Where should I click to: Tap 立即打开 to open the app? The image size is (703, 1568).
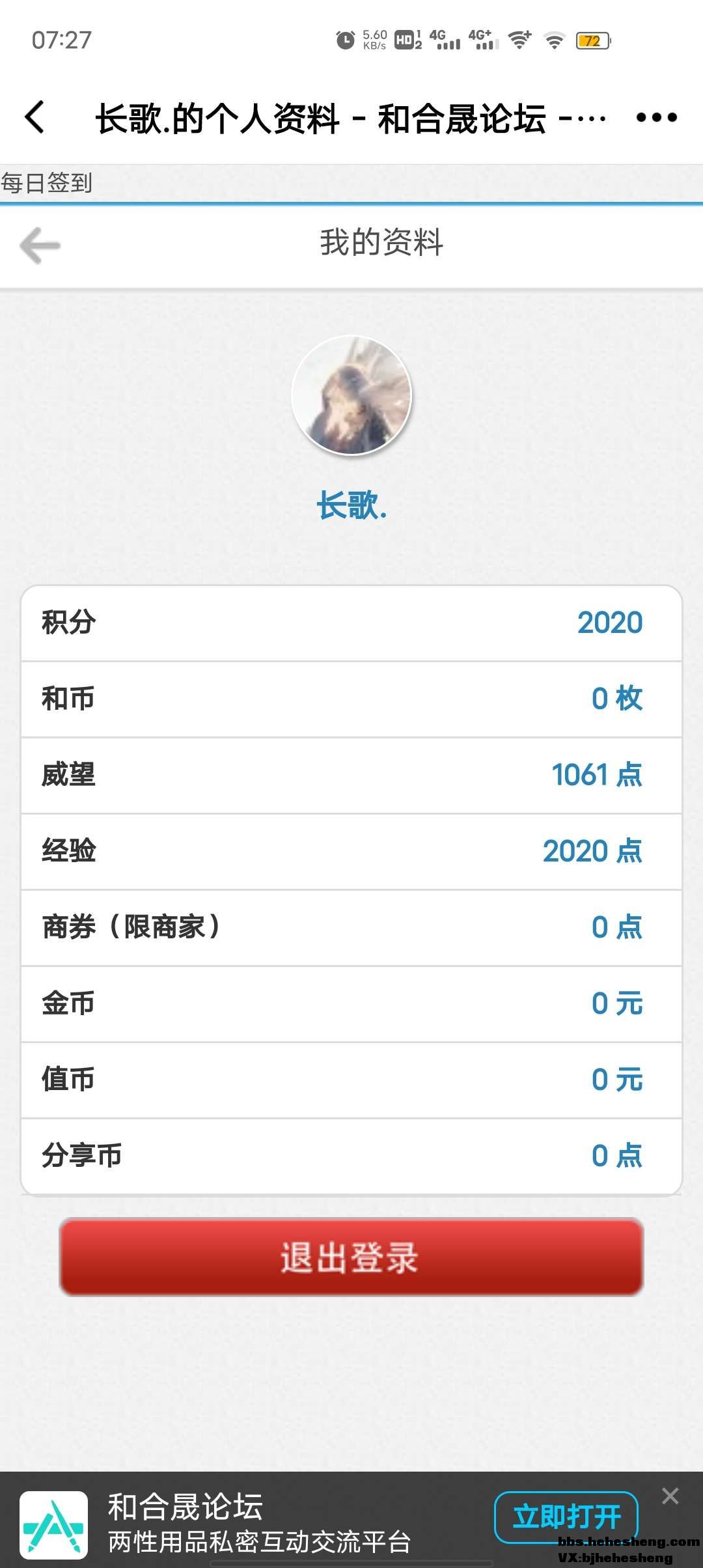click(x=566, y=1517)
